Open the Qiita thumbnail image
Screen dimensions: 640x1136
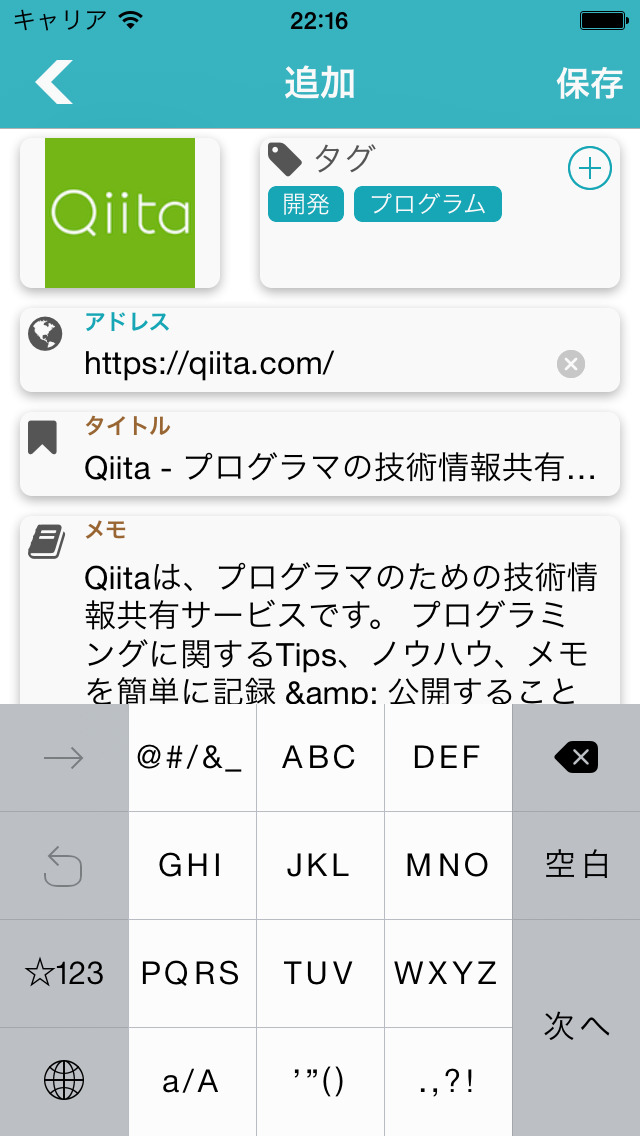point(120,213)
